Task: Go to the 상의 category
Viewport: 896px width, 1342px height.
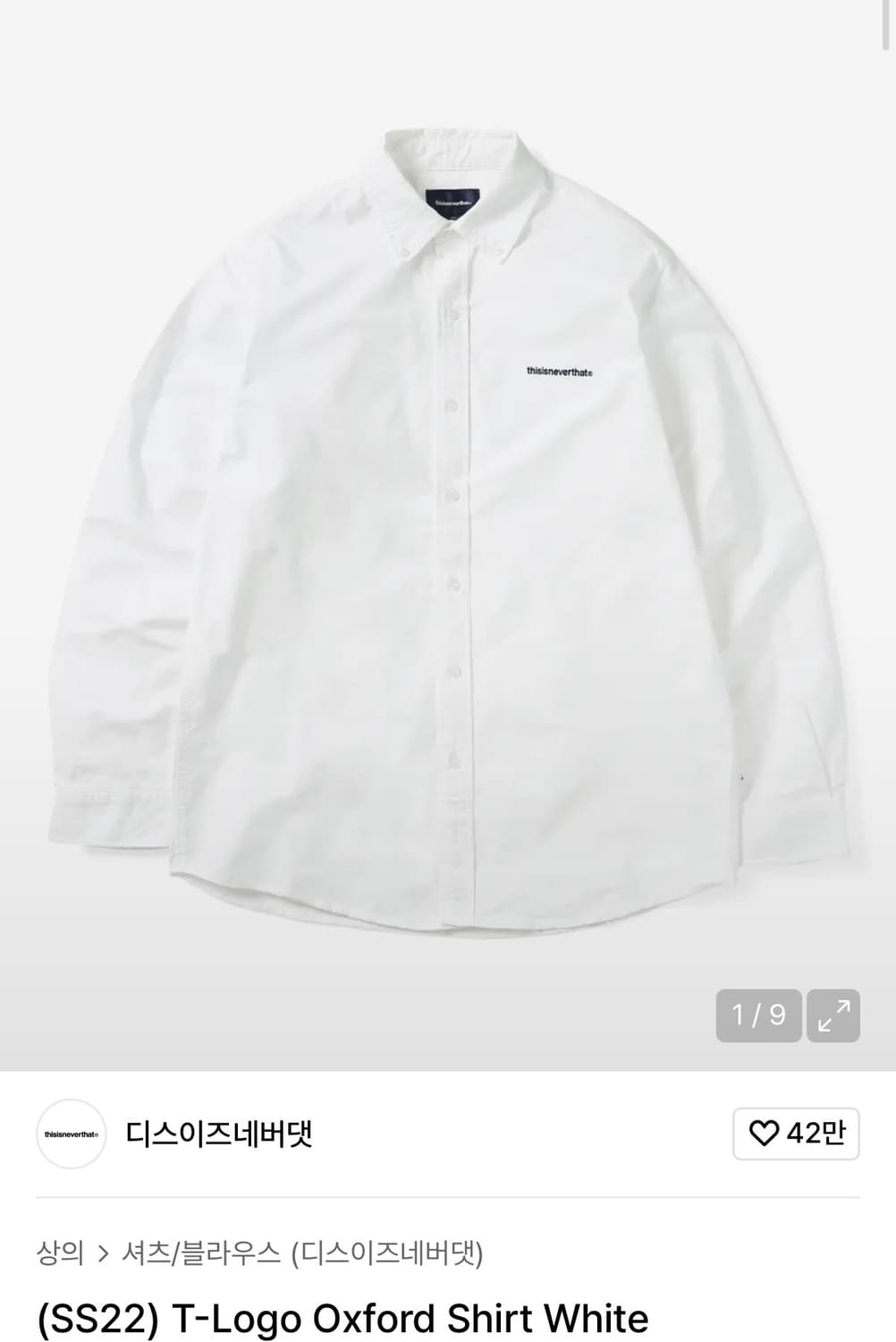Action: tap(60, 1253)
